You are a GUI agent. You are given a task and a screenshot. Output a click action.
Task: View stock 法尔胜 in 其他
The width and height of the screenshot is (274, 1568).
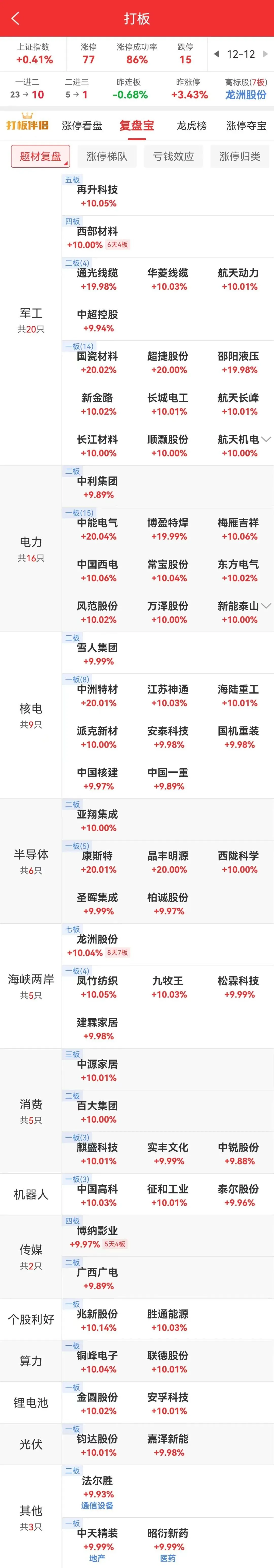pos(98,1487)
